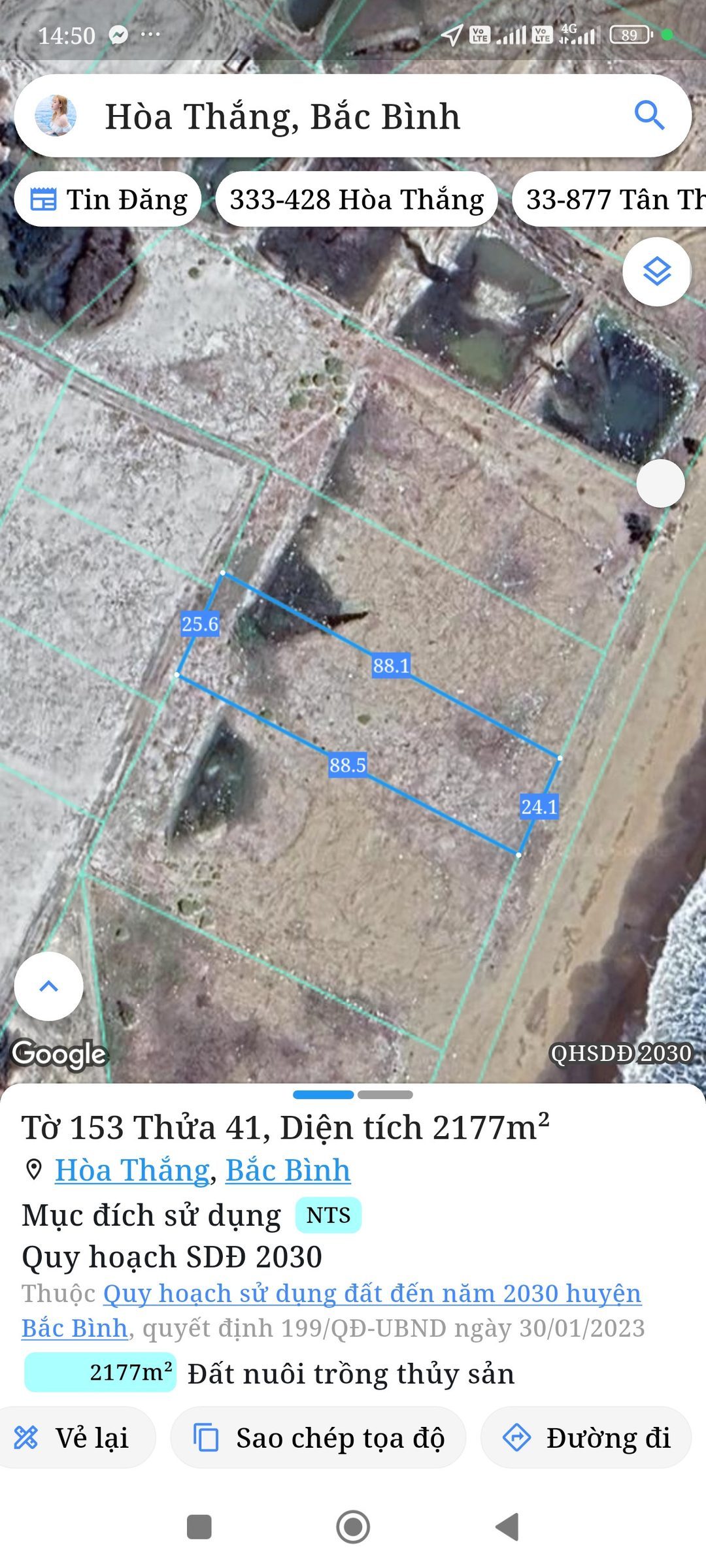Screen dimensions: 706x1568
Task: Tap the NTS land use tag
Action: [328, 1215]
